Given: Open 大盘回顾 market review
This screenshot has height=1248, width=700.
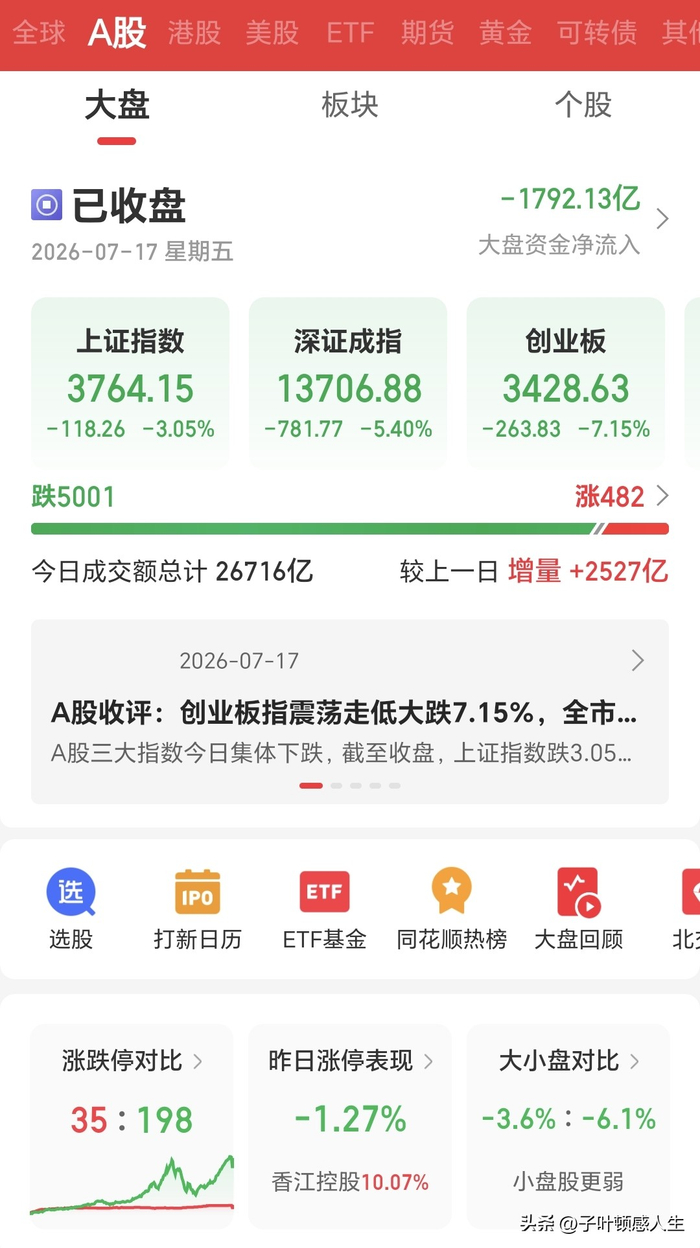Looking at the screenshot, I should (579, 909).
